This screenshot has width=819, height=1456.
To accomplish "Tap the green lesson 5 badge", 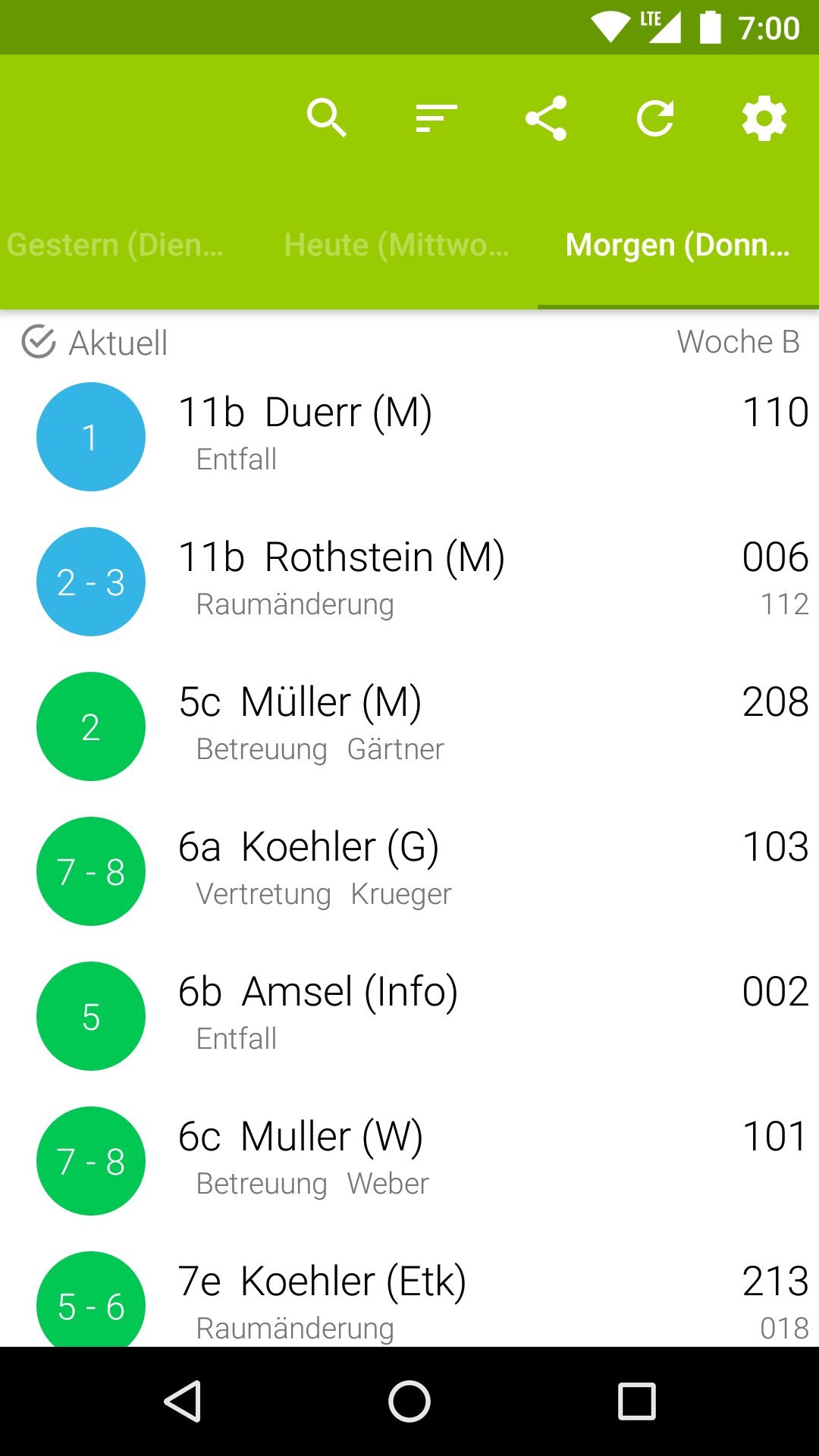I will tap(90, 1016).
